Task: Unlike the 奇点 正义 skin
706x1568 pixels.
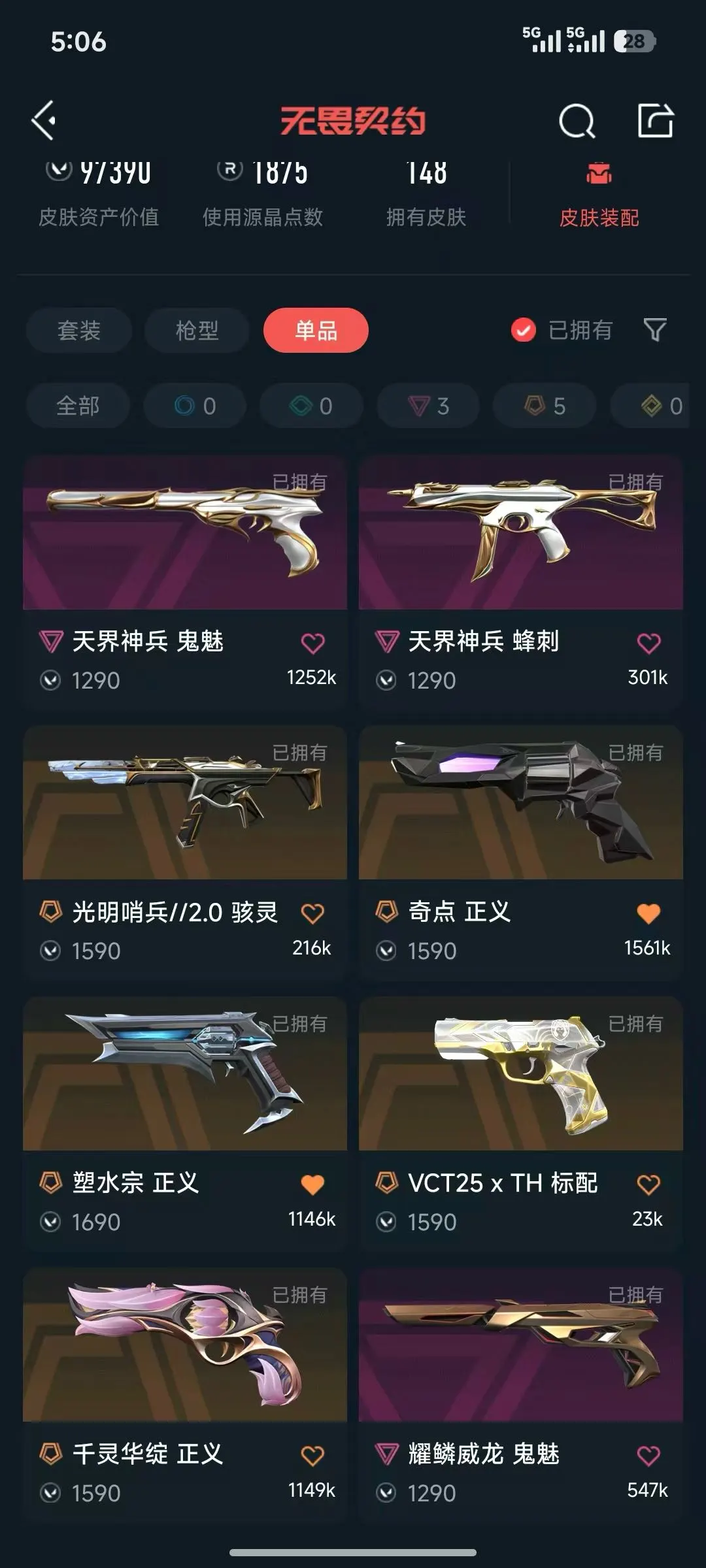Action: (x=648, y=913)
